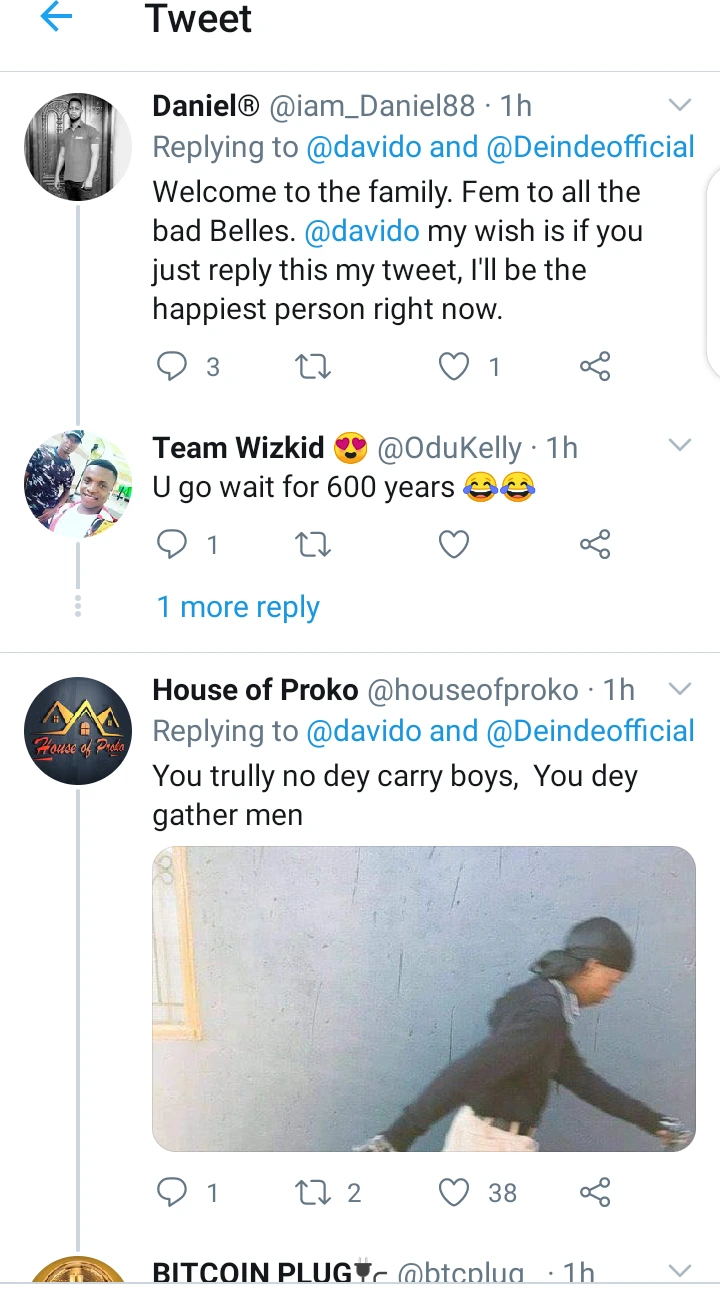Go back using the arrow

[x=57, y=18]
